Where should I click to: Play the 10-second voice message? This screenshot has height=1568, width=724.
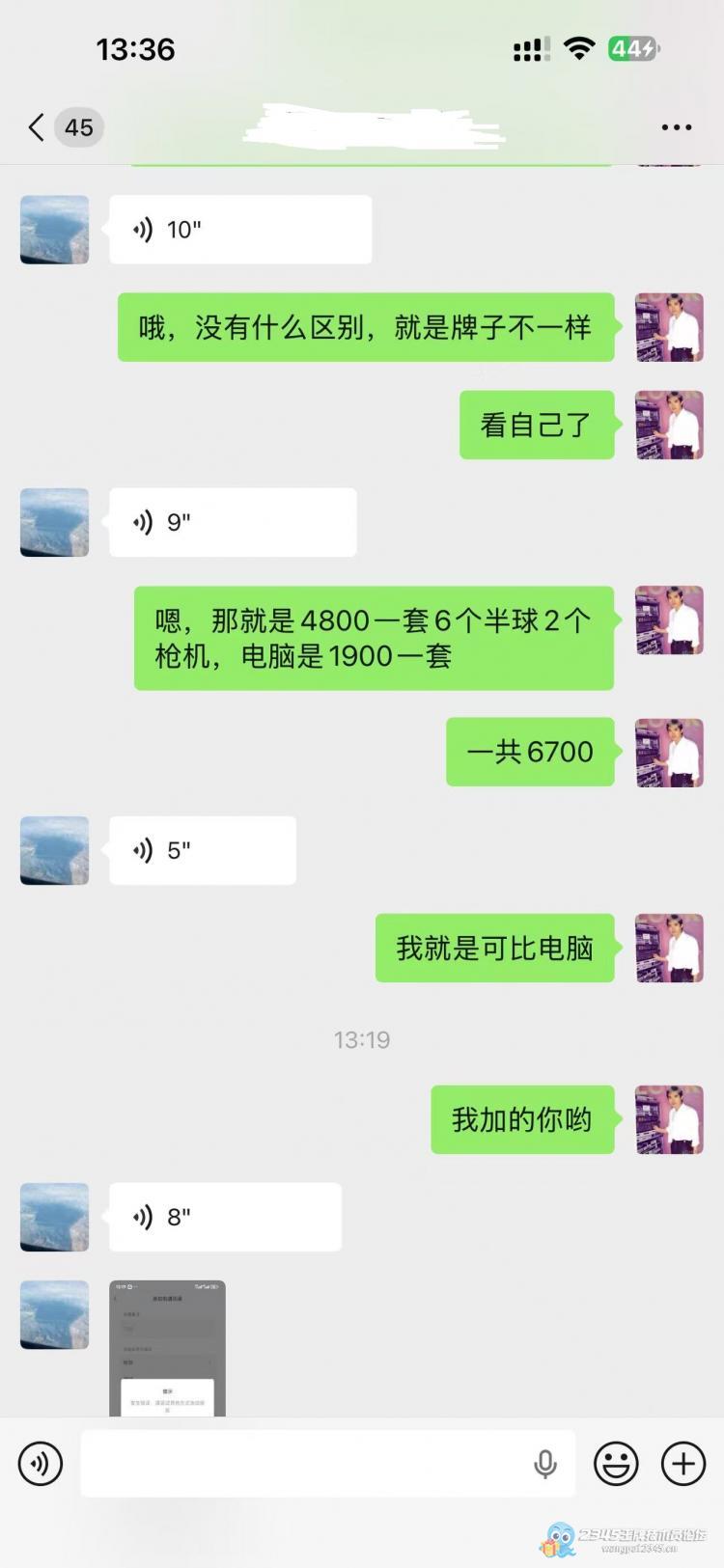pos(239,230)
